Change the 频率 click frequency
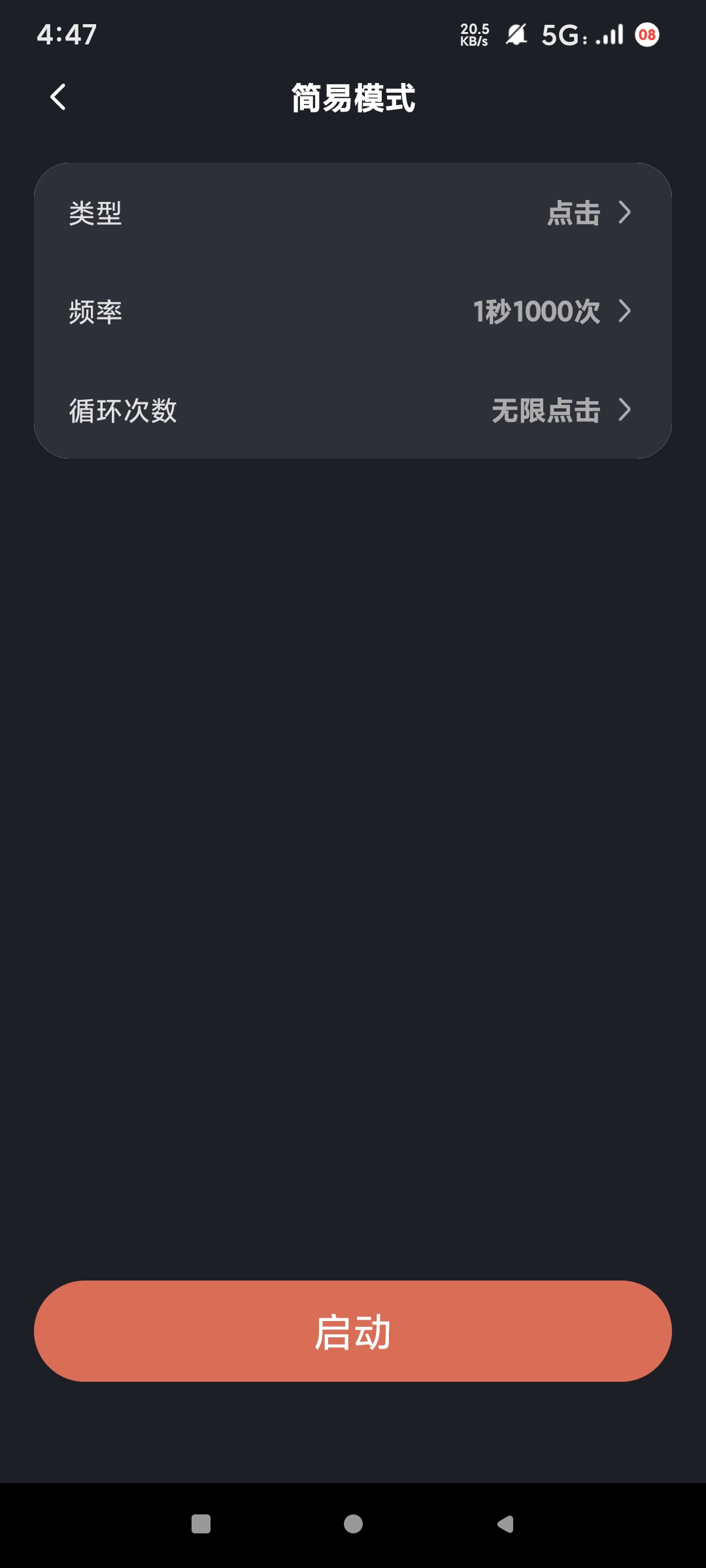The width and height of the screenshot is (706, 1568). 353,312
